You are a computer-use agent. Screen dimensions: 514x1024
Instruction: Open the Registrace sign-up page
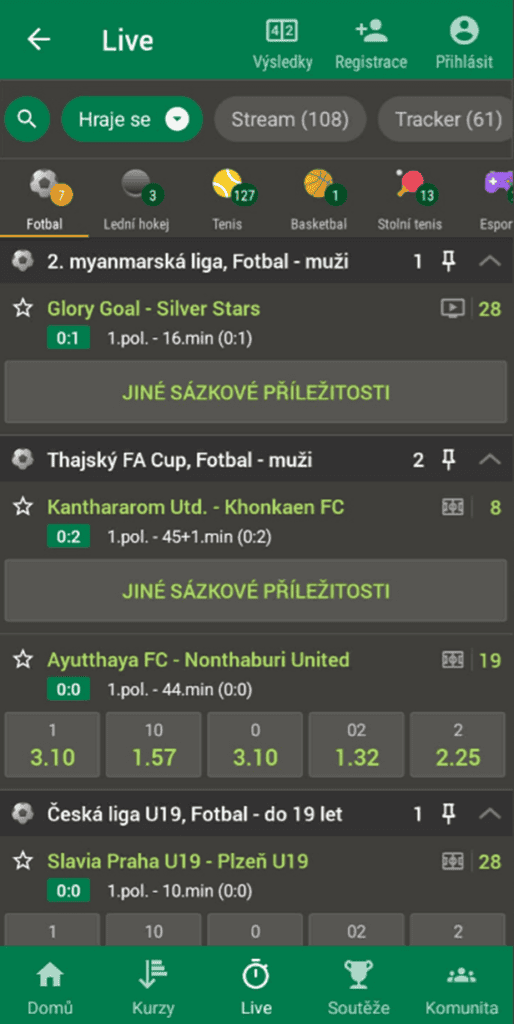(371, 44)
